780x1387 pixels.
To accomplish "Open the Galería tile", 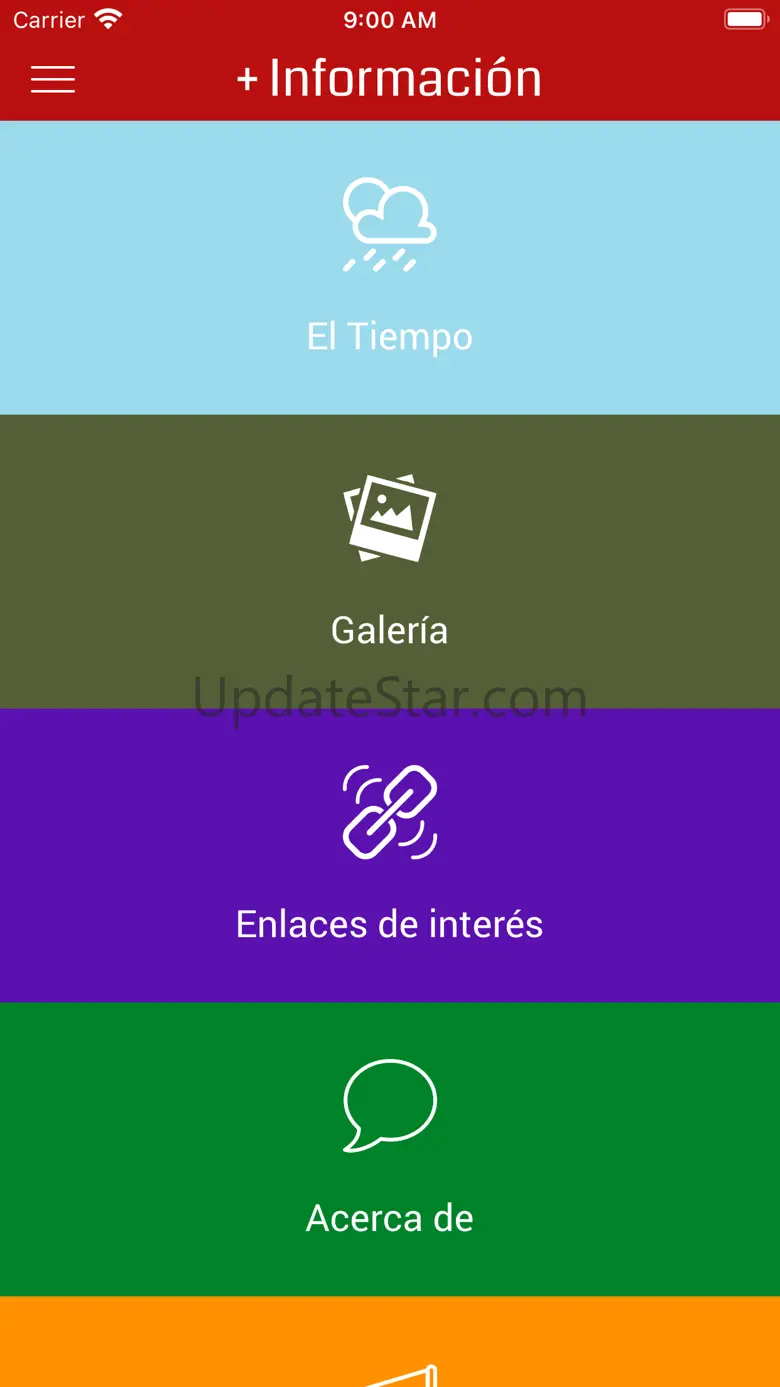I will (x=390, y=561).
